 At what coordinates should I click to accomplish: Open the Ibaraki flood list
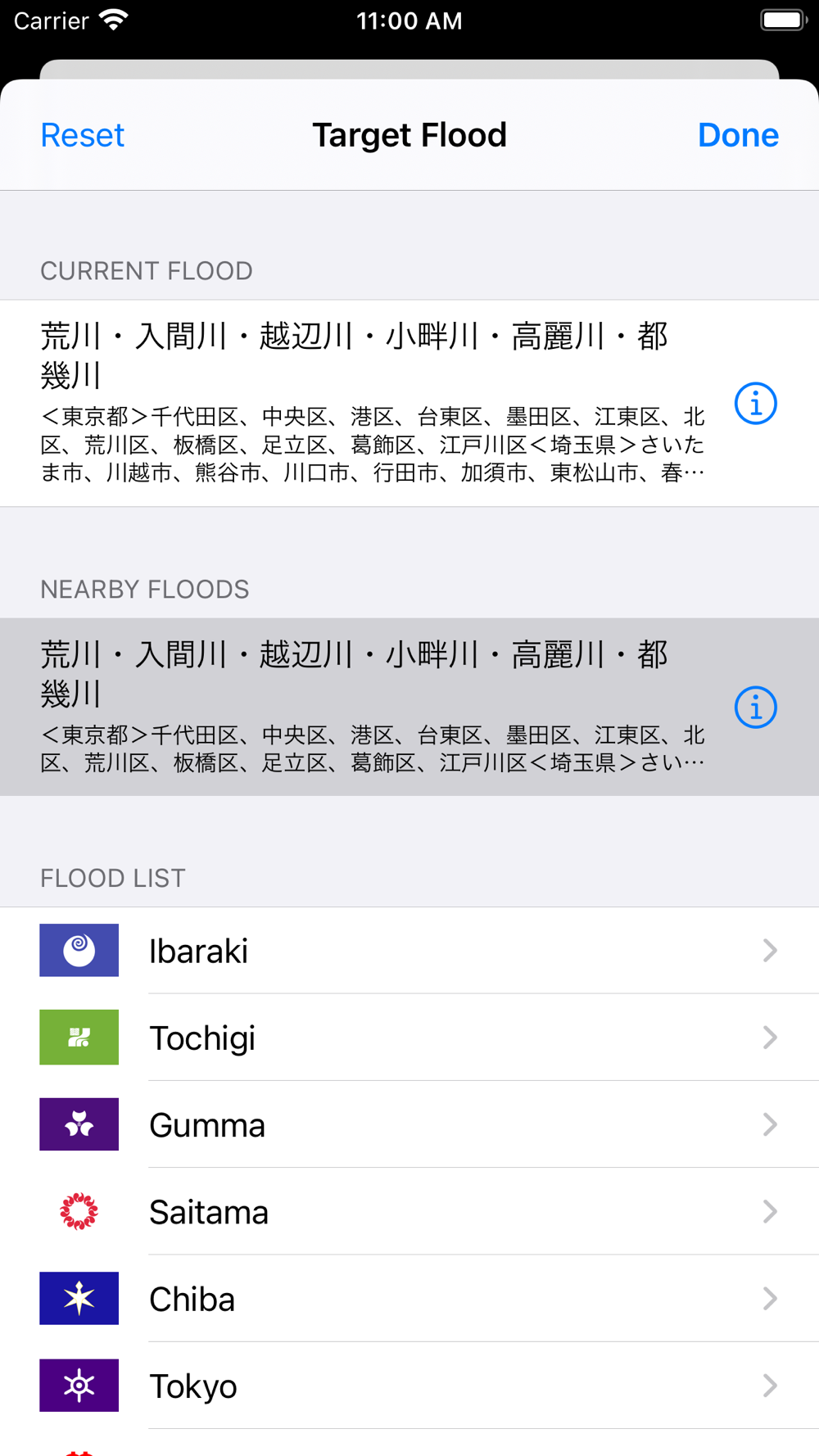[409, 950]
